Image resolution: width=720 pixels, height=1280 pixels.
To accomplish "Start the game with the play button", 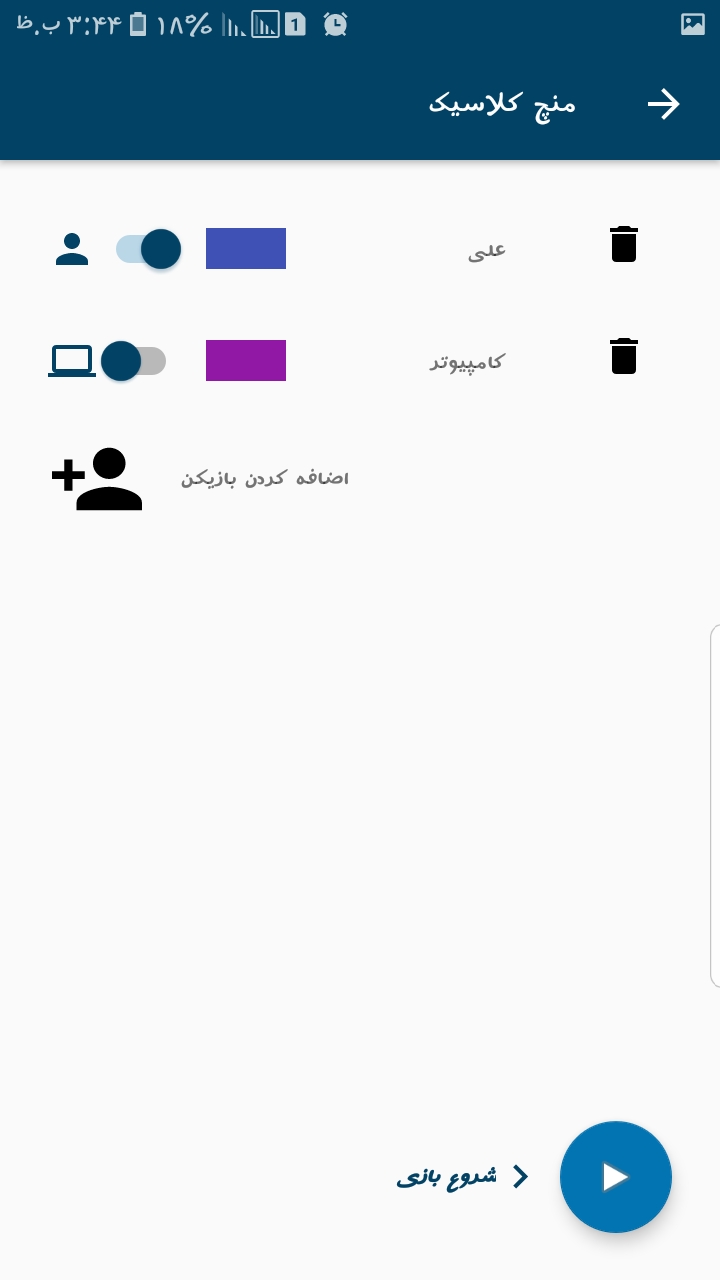I will [x=615, y=1177].
